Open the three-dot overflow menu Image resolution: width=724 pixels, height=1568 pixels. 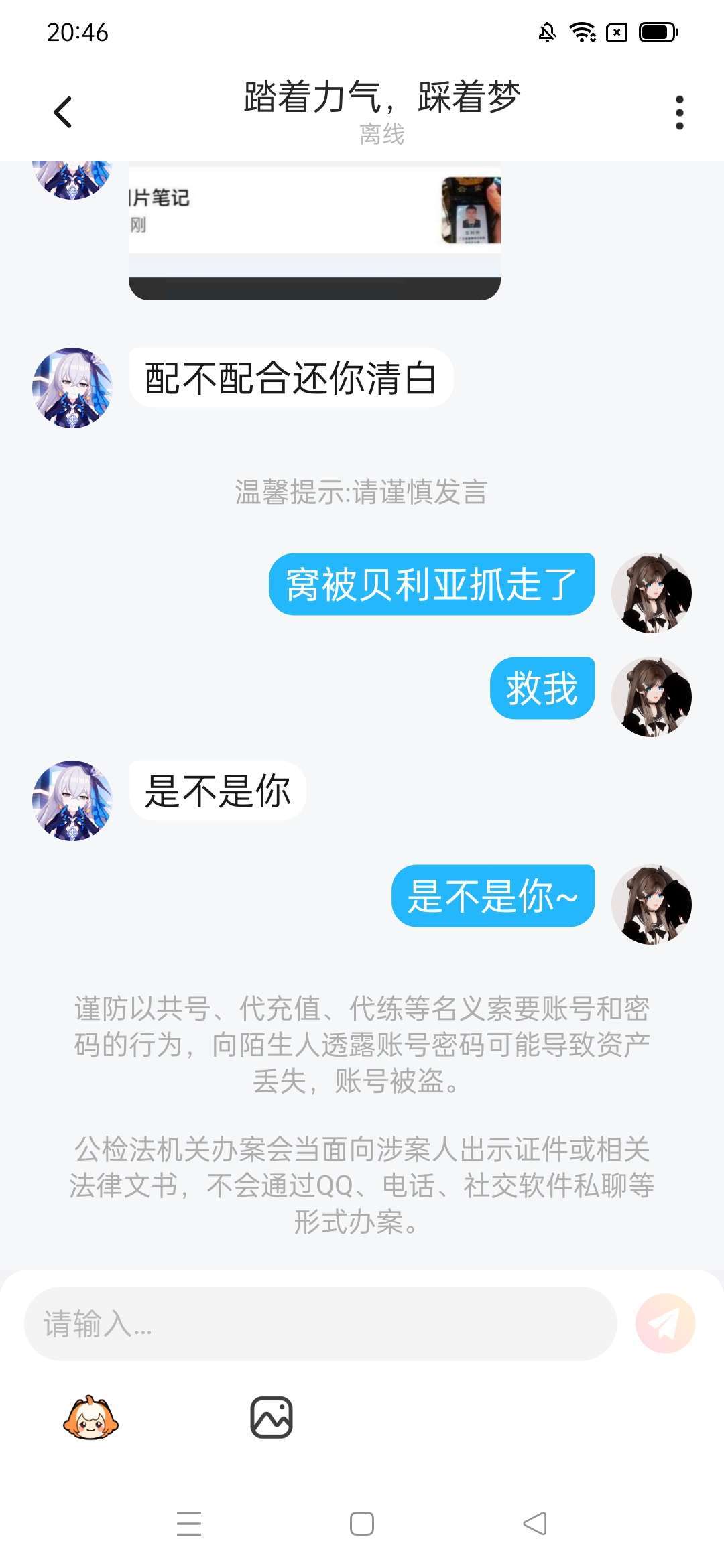(679, 112)
